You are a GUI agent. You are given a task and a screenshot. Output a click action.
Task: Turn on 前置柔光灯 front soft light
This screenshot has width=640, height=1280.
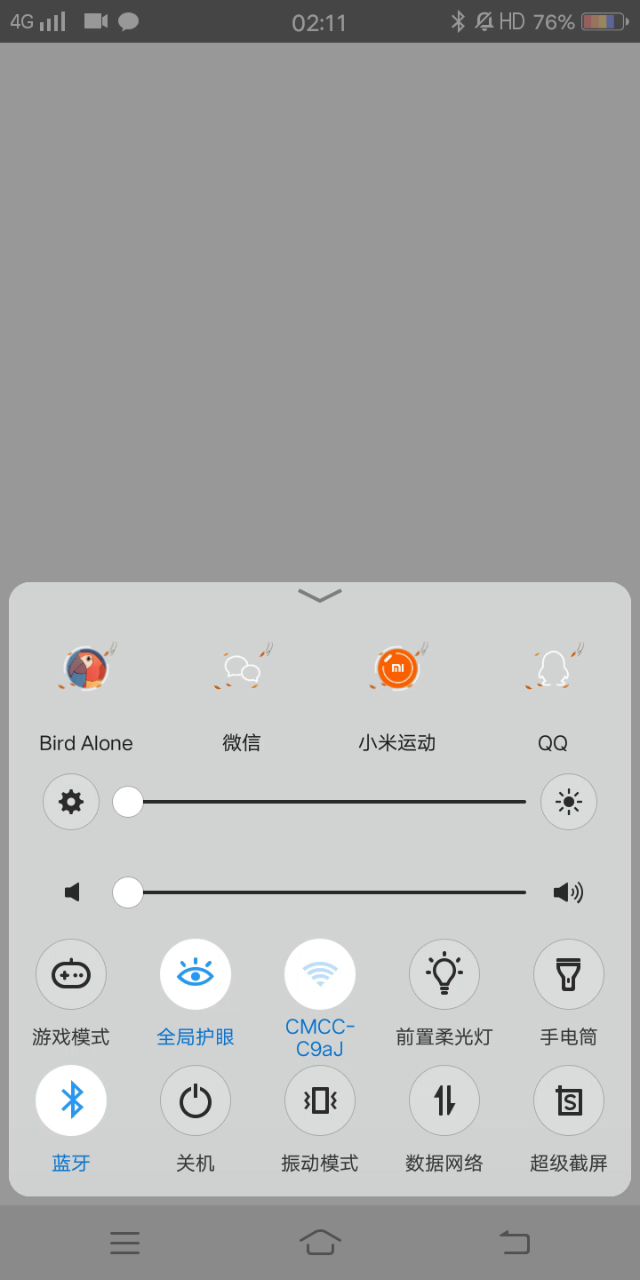pos(444,974)
